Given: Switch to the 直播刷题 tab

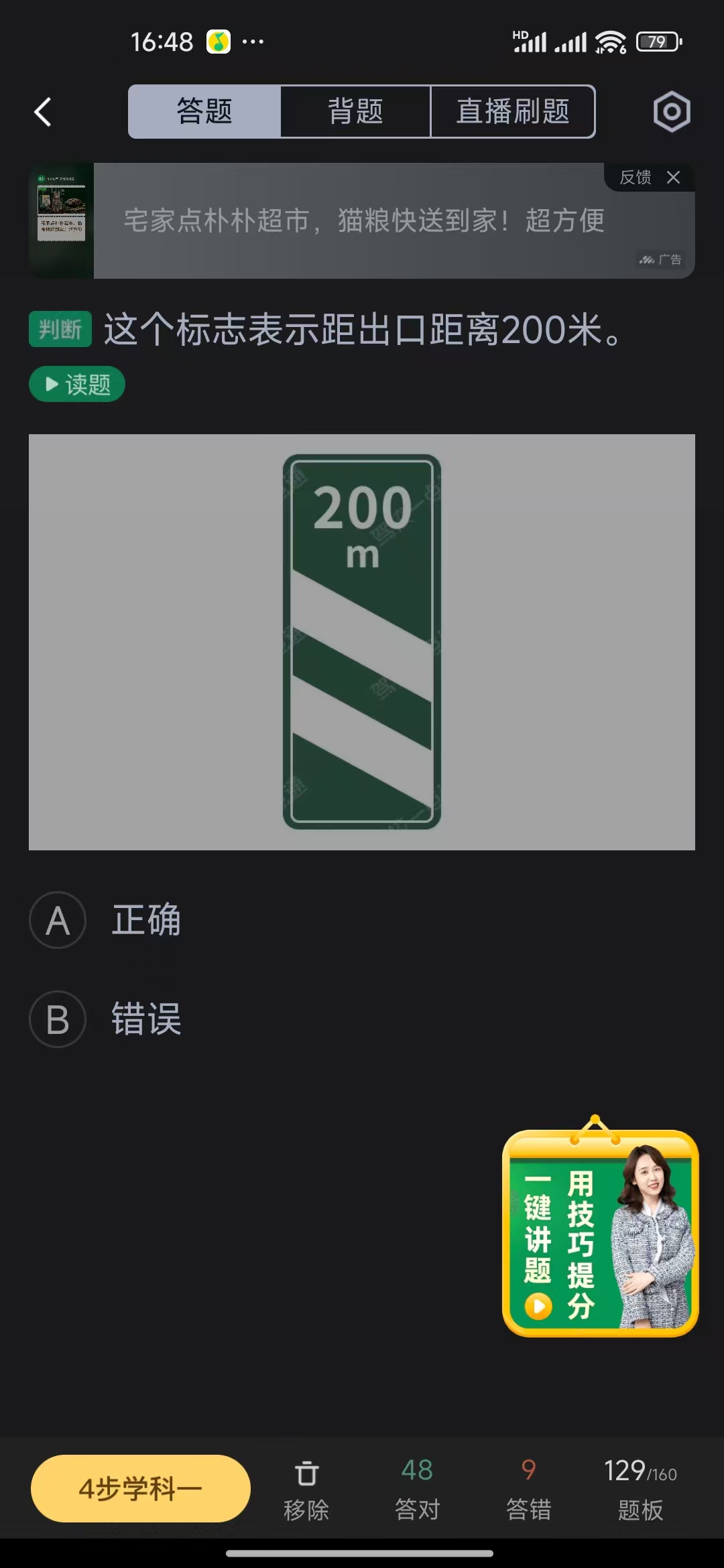Looking at the screenshot, I should (512, 112).
